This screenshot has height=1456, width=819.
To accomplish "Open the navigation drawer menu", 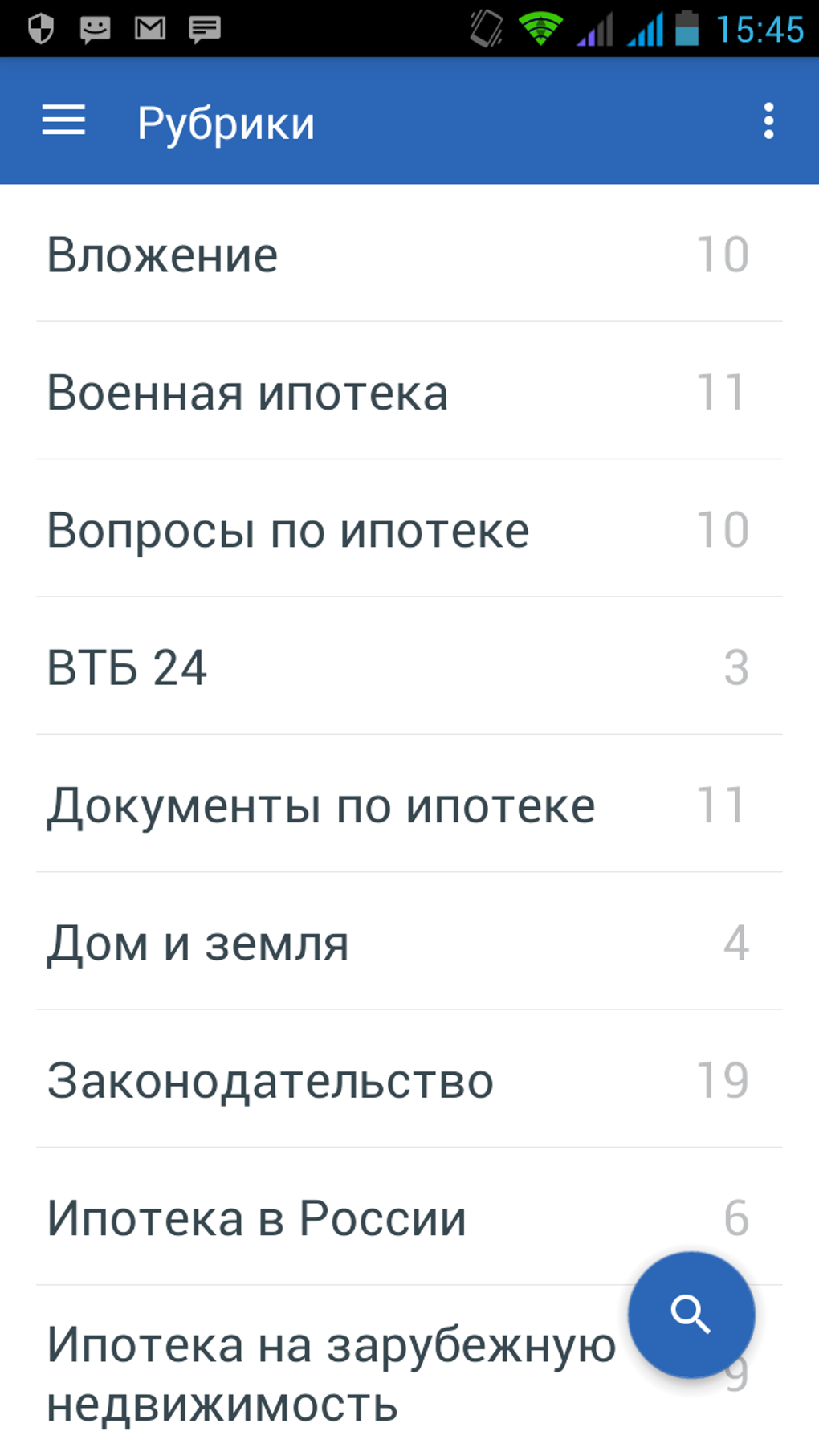I will (63, 121).
